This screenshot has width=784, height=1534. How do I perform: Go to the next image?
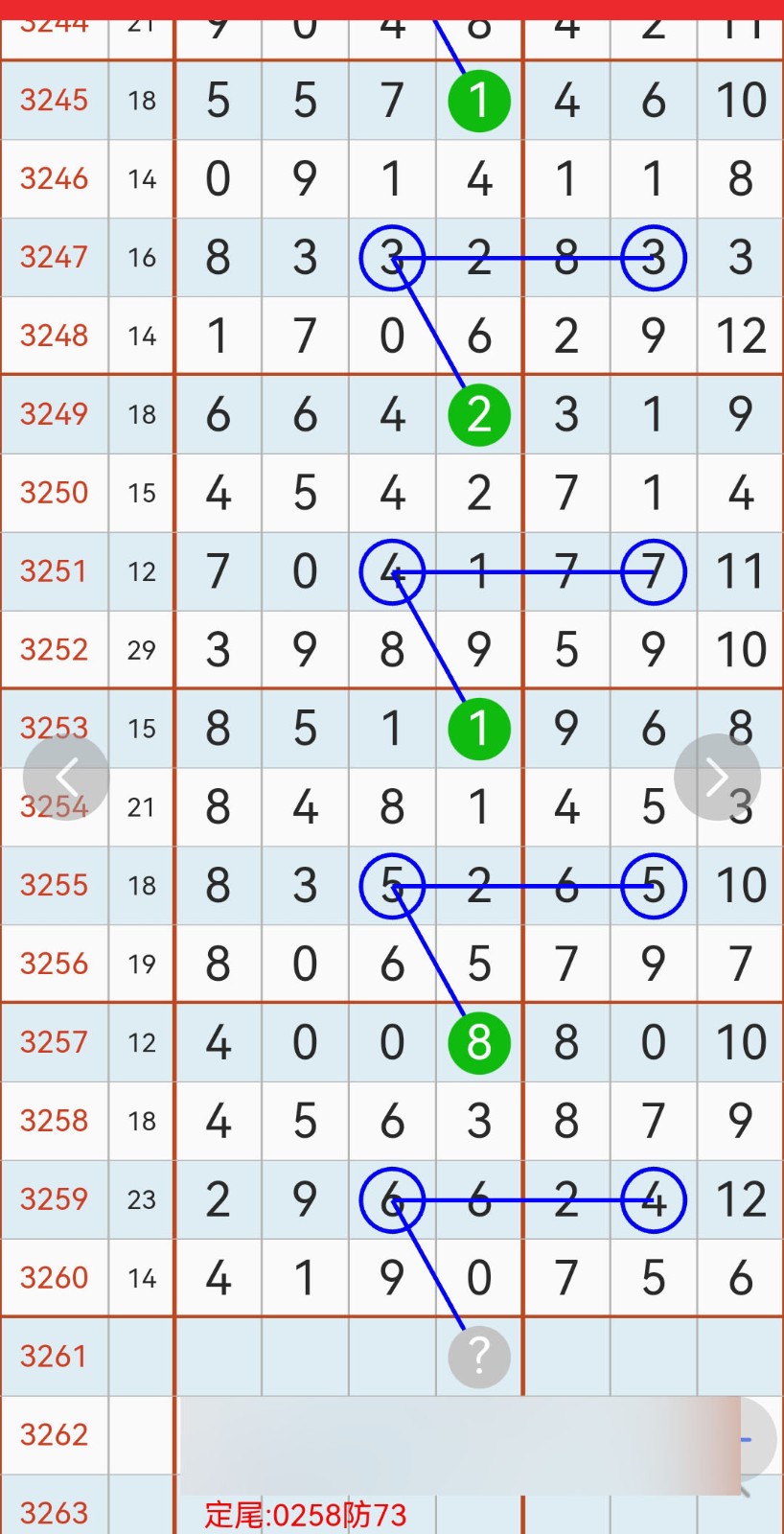coord(717,777)
